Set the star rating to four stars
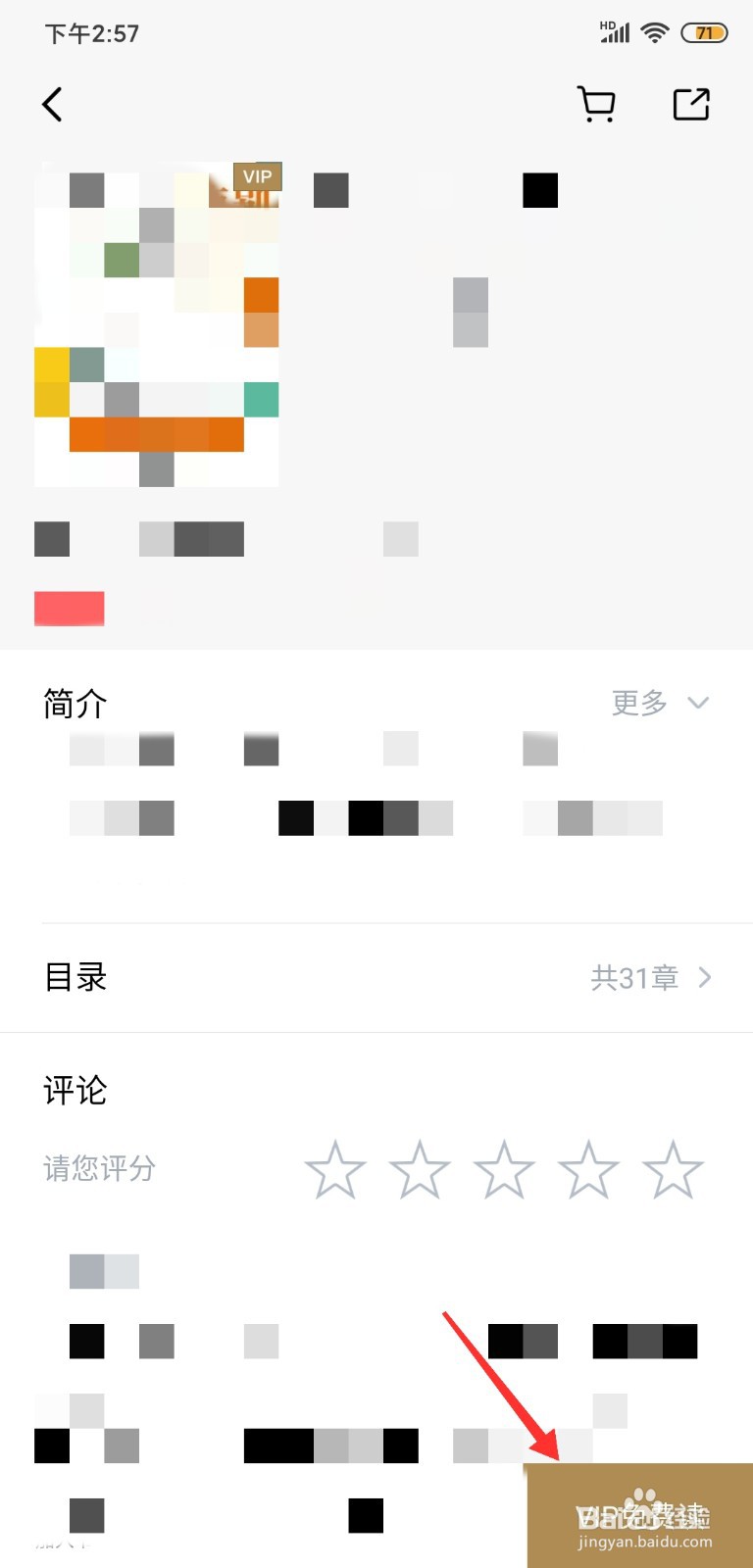This screenshot has height=1568, width=753. 588,1168
